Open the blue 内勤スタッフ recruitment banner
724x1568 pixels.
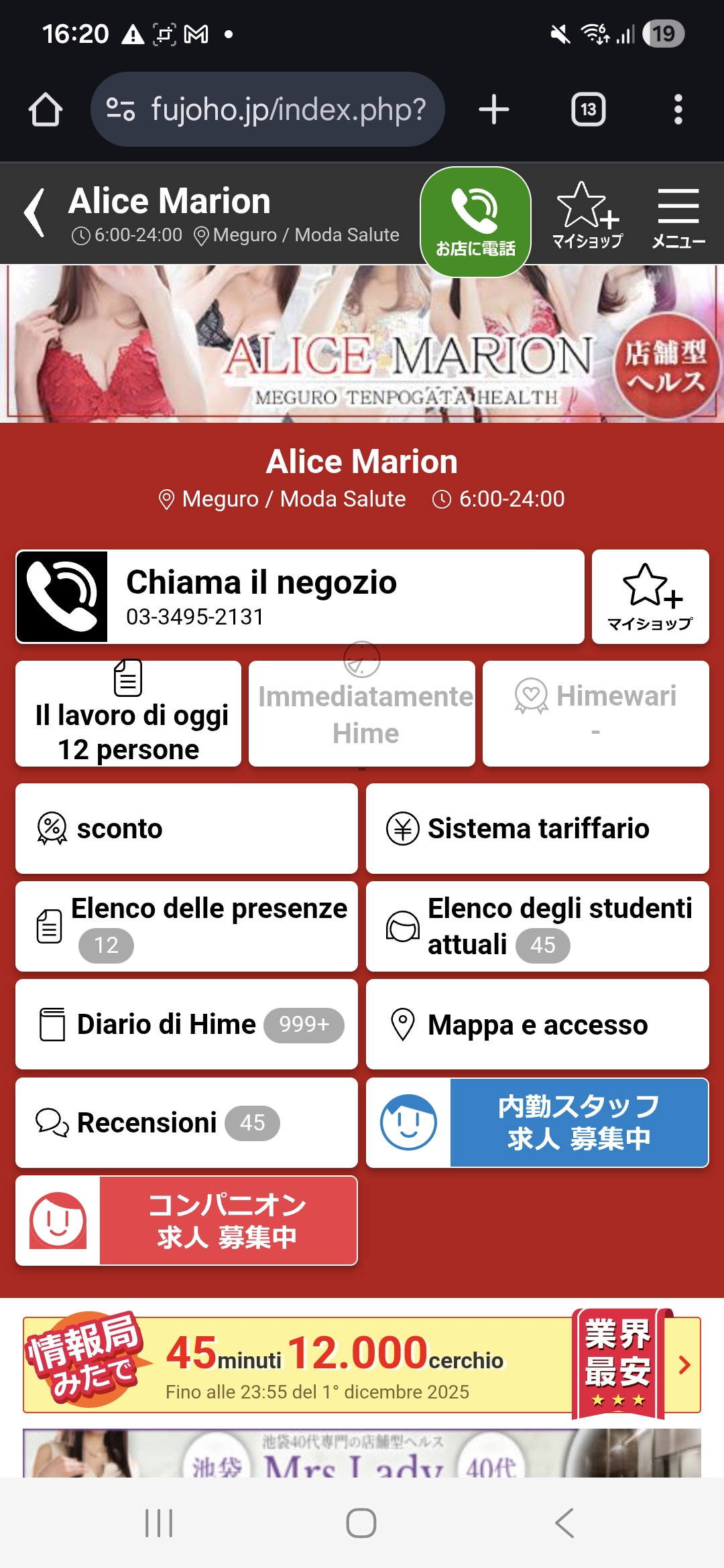(537, 1122)
